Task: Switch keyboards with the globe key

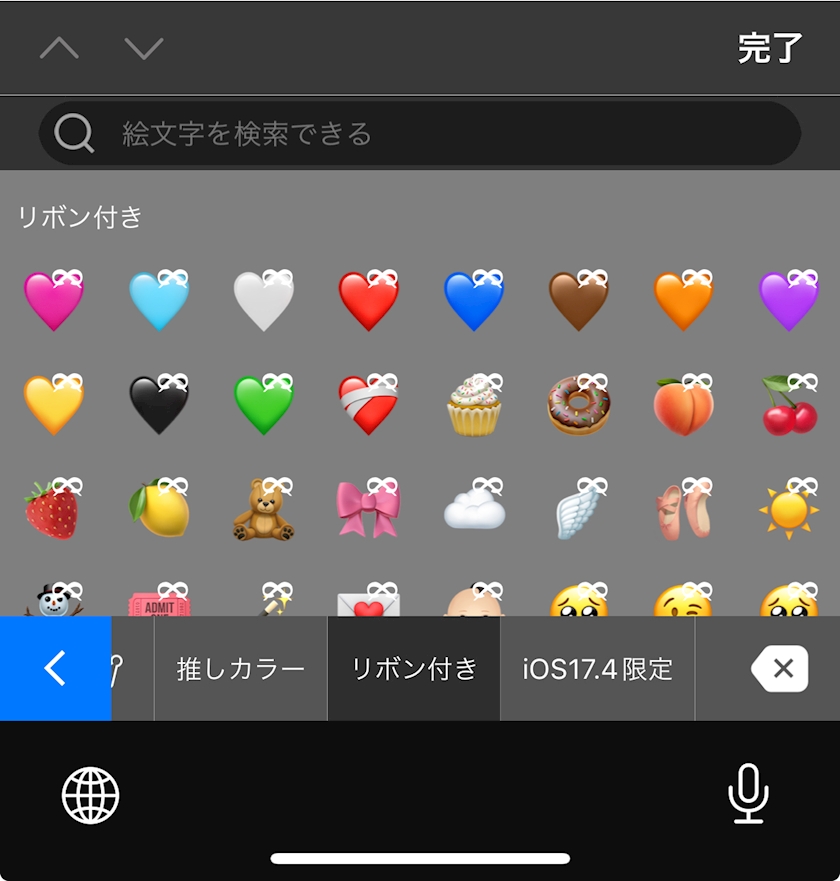Action: (x=90, y=795)
